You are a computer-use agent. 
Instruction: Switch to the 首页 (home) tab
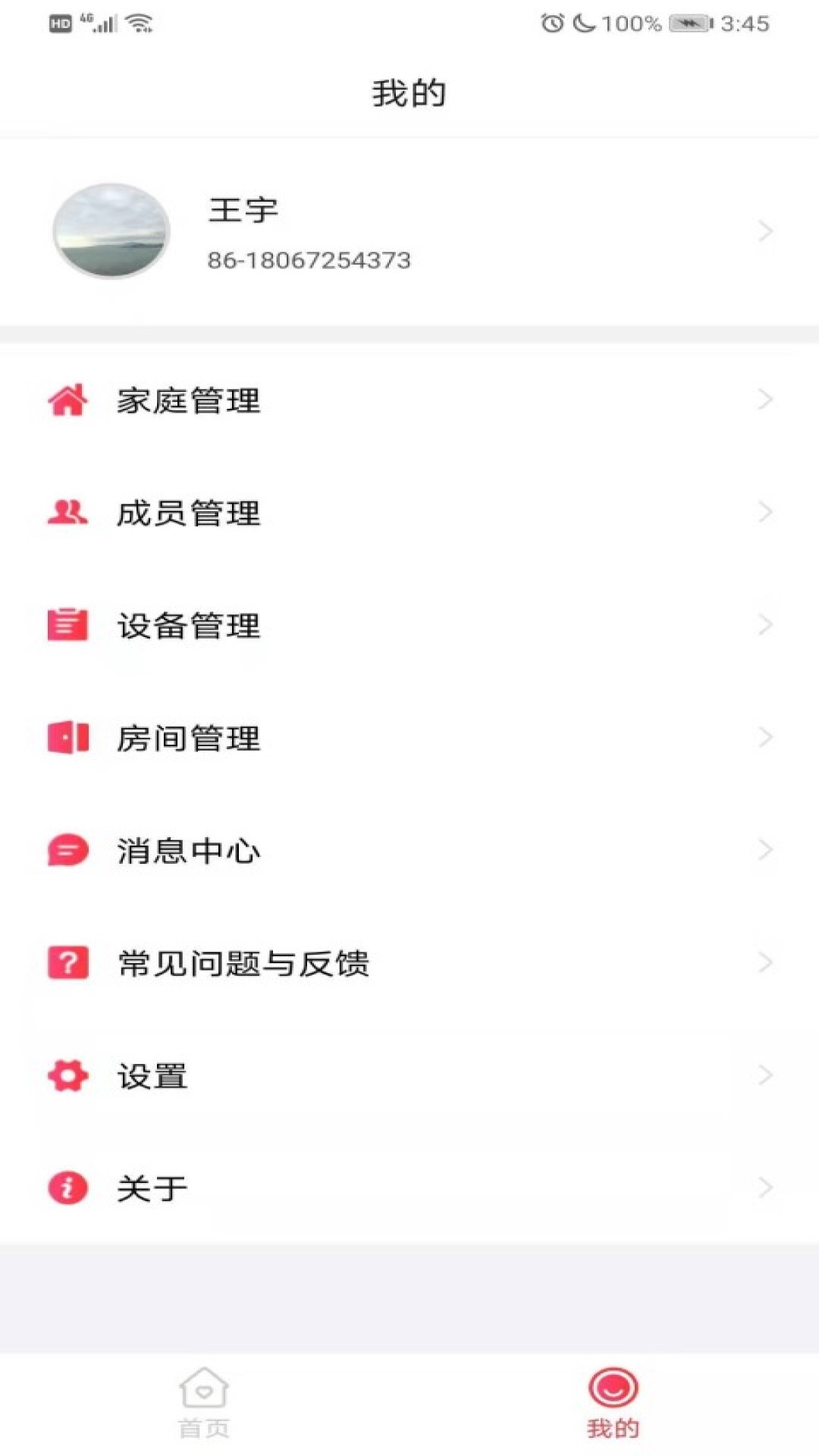click(204, 1403)
